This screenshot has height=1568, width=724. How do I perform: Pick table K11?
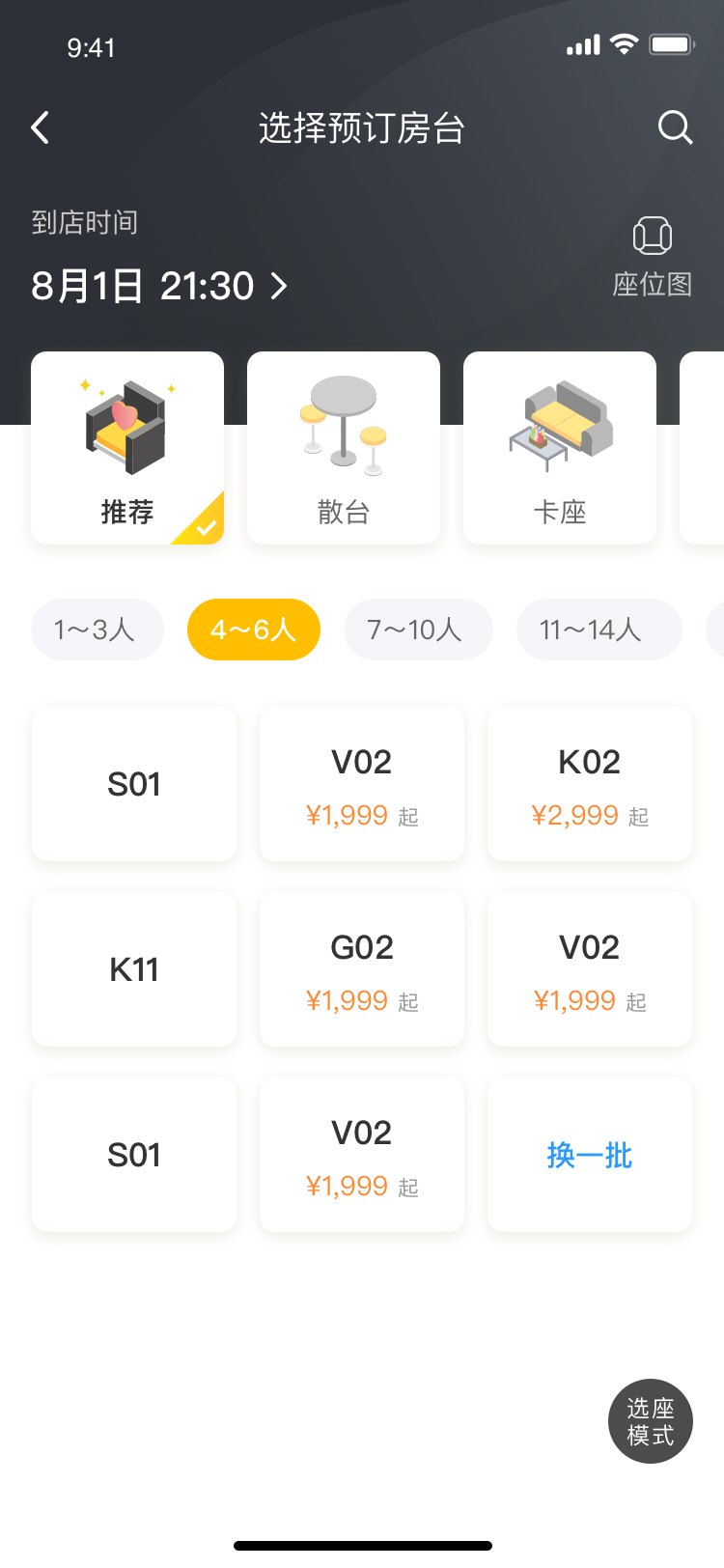[134, 969]
